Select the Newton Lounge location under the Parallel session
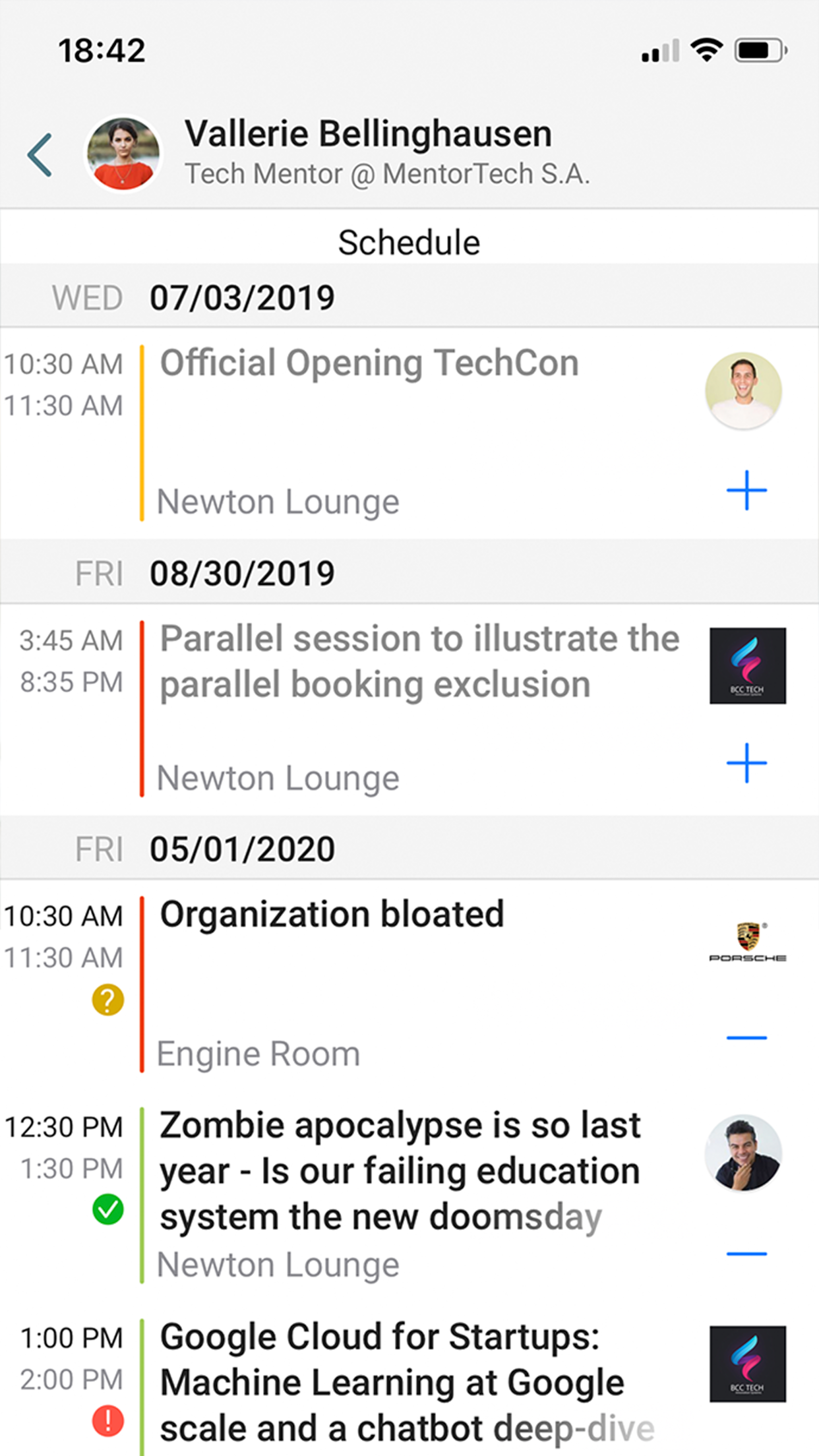 pos(278,777)
